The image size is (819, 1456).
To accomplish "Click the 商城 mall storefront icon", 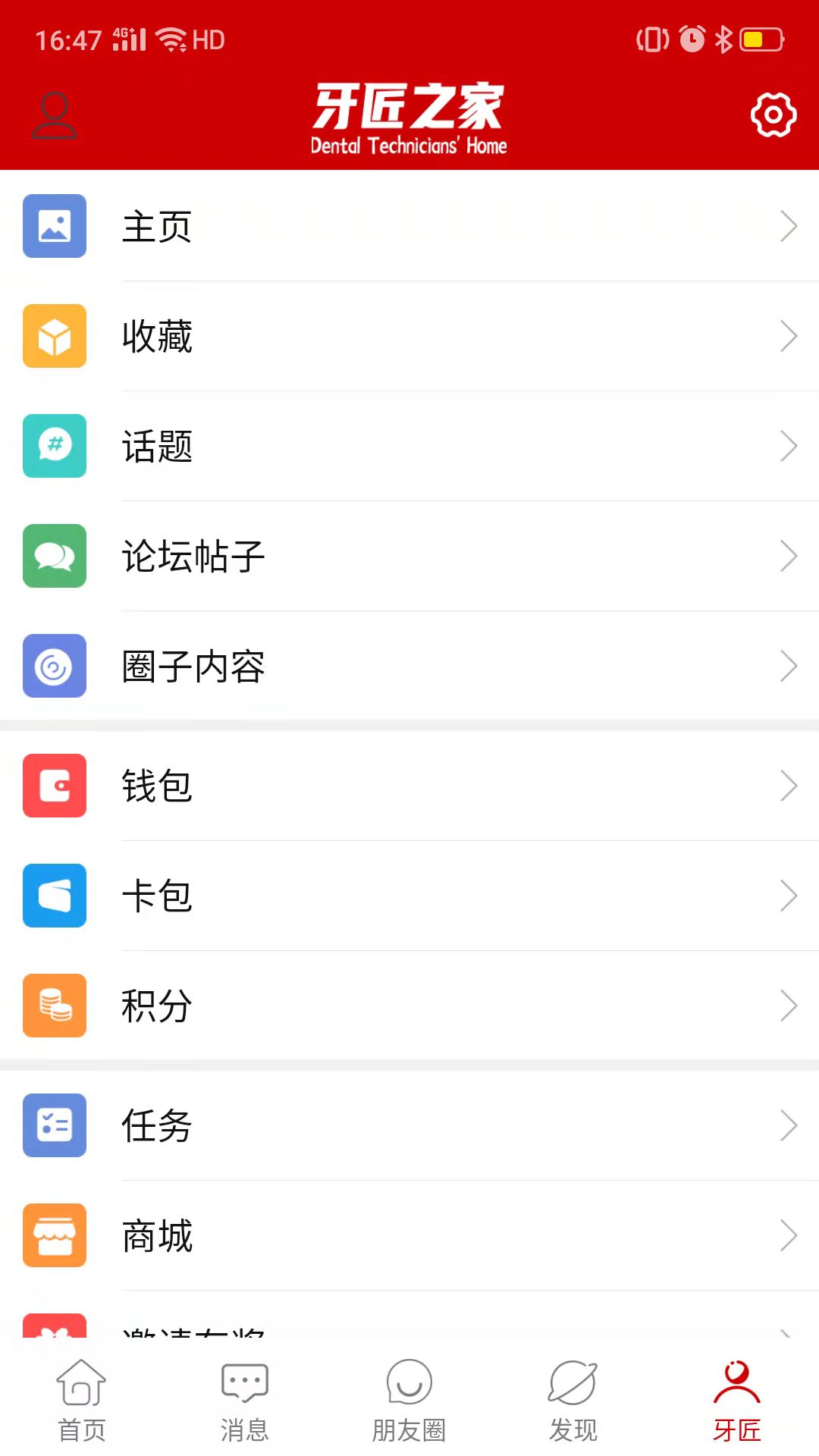I will click(54, 1235).
